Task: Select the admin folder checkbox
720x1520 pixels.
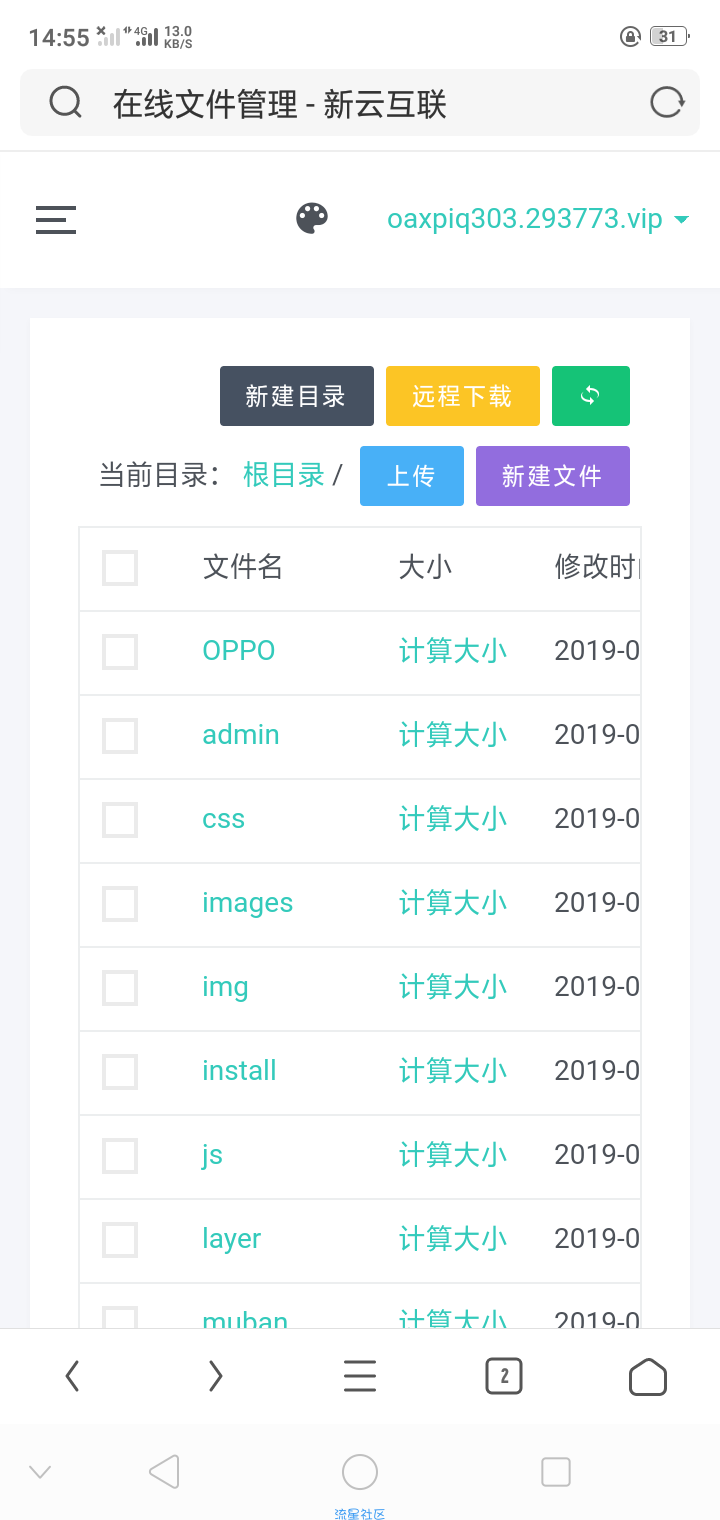Action: pos(120,736)
